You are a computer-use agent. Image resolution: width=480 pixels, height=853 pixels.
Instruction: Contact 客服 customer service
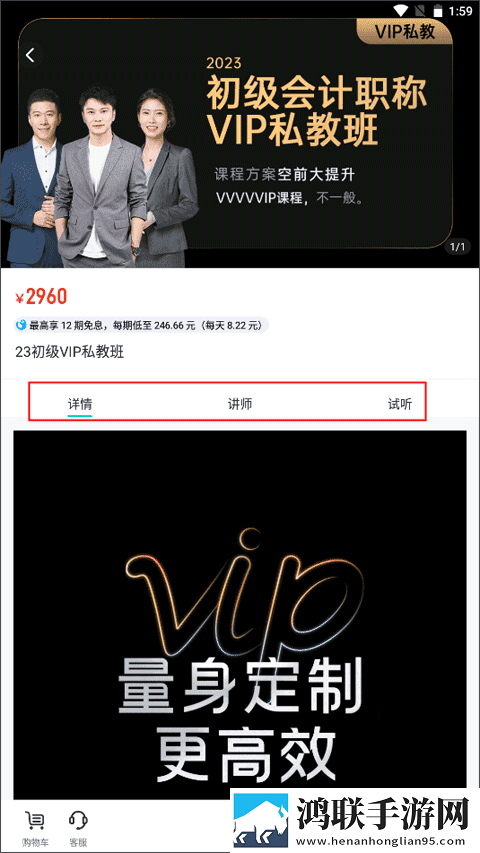point(78,827)
